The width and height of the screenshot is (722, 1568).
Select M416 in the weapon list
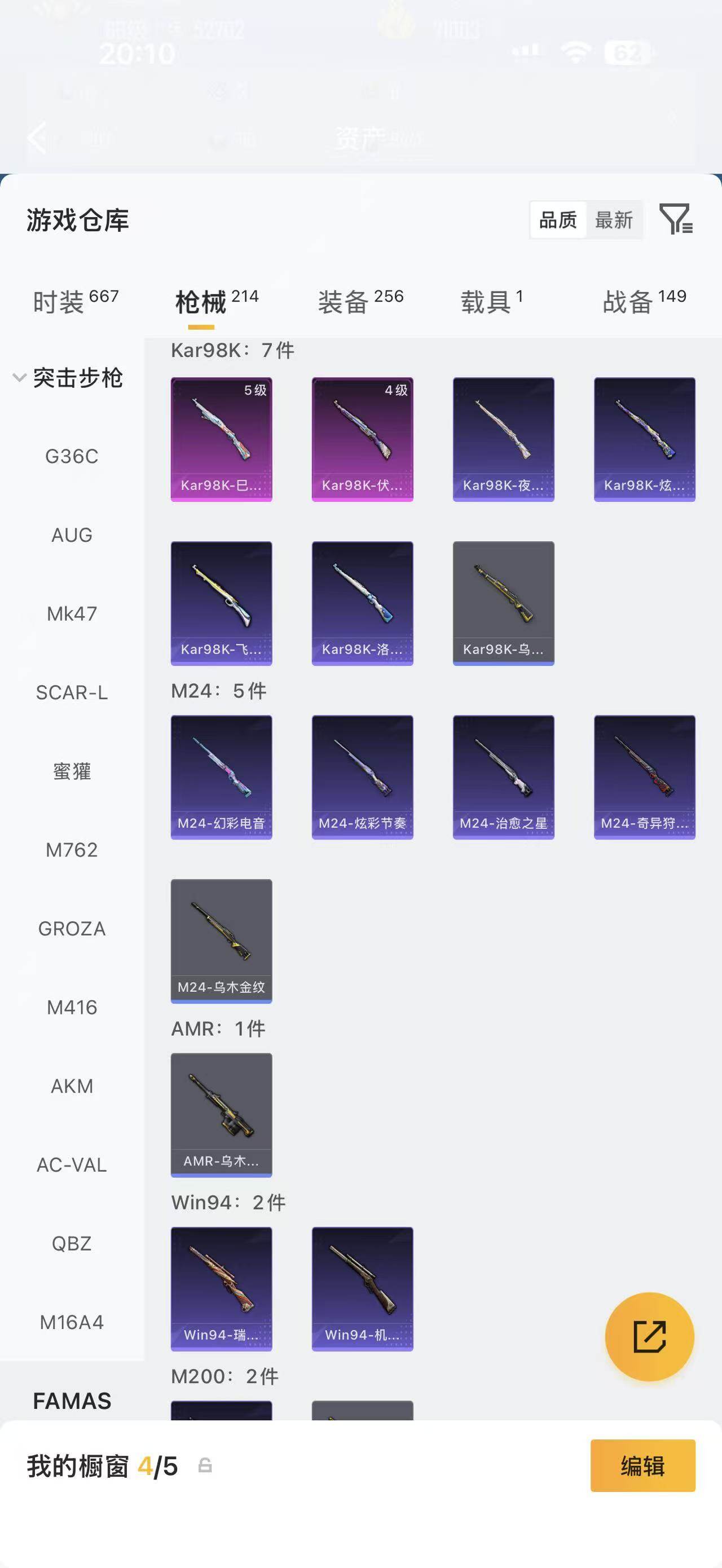(72, 1008)
